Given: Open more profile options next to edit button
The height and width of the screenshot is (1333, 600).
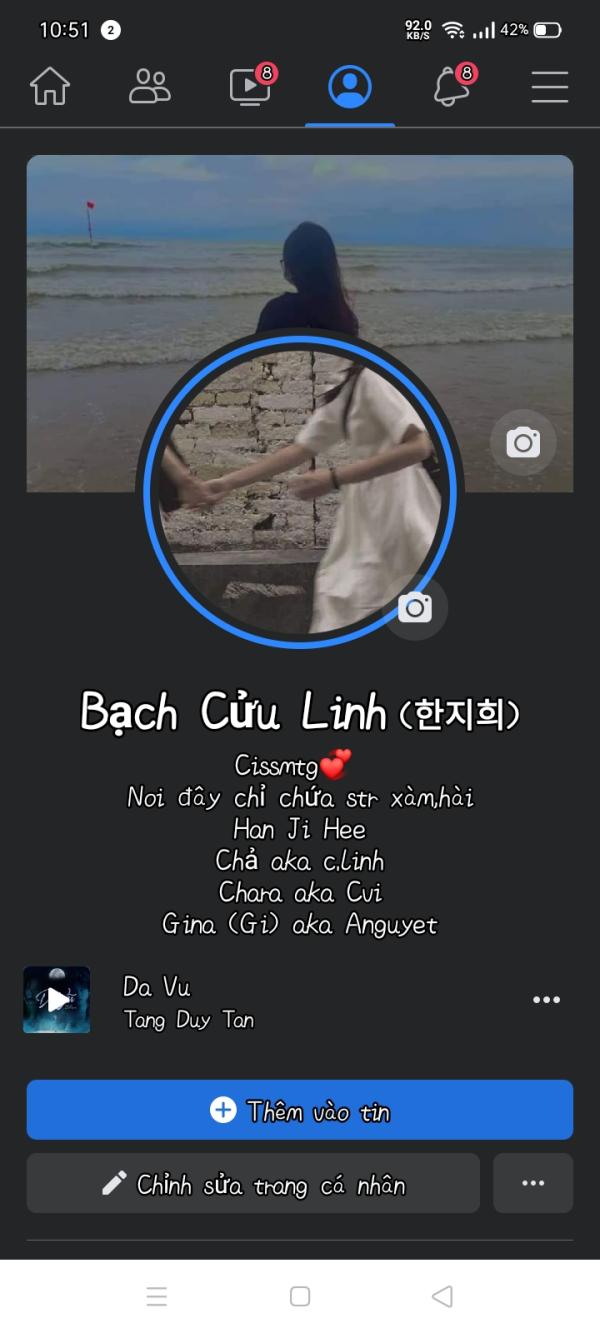Looking at the screenshot, I should [x=533, y=1184].
